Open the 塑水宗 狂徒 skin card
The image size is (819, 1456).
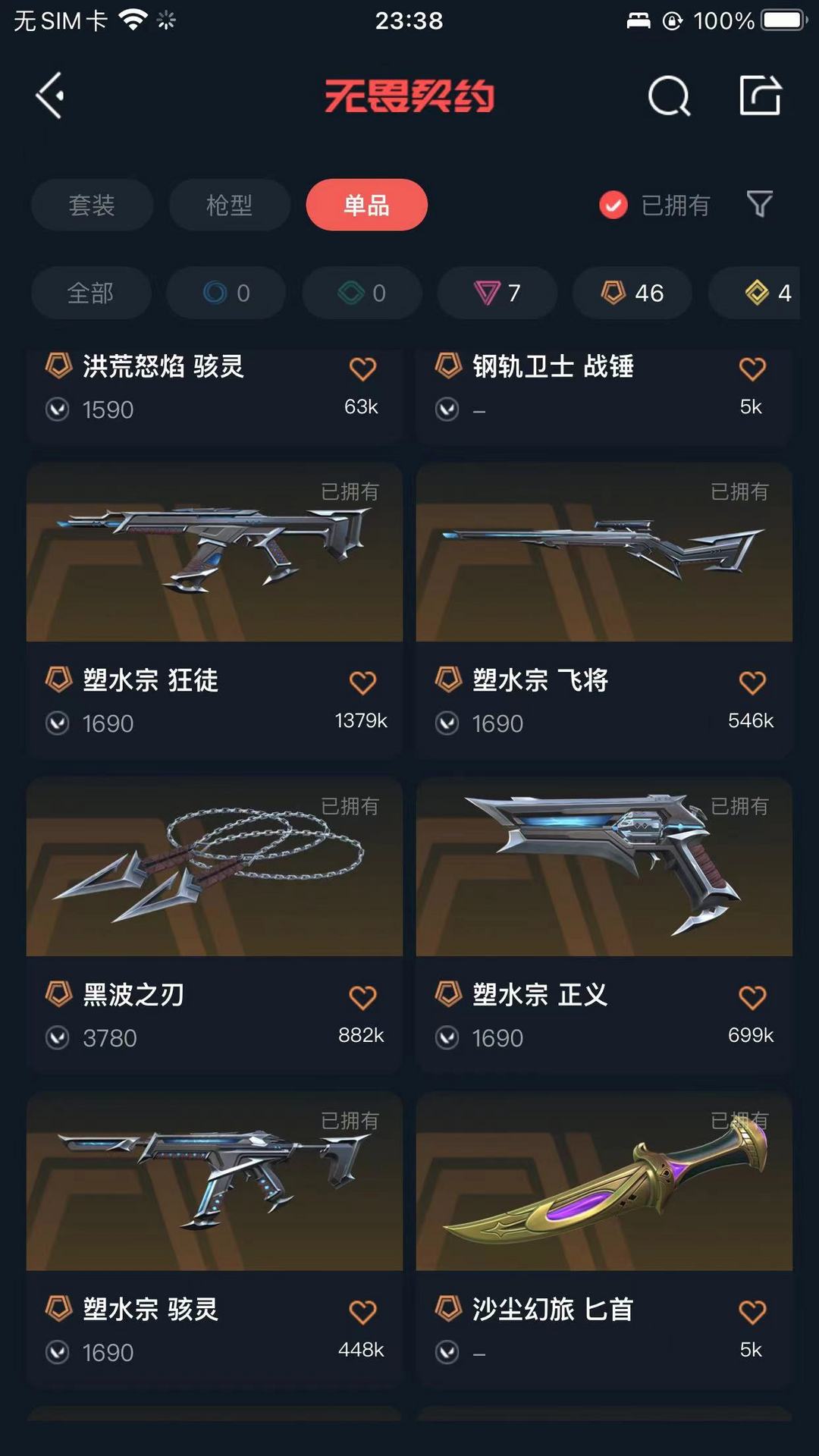click(214, 554)
